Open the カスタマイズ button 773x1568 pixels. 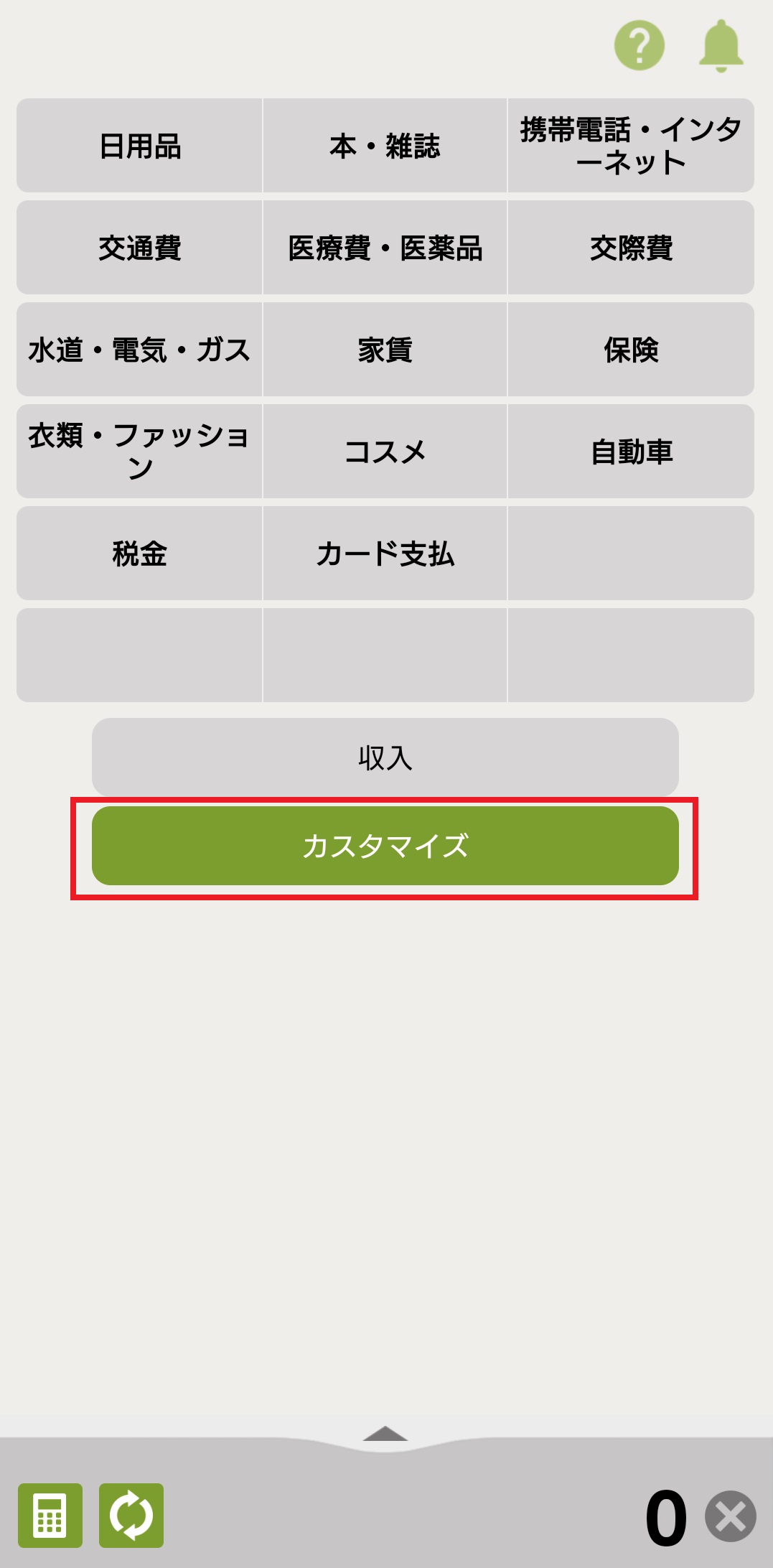pyautogui.click(x=385, y=846)
